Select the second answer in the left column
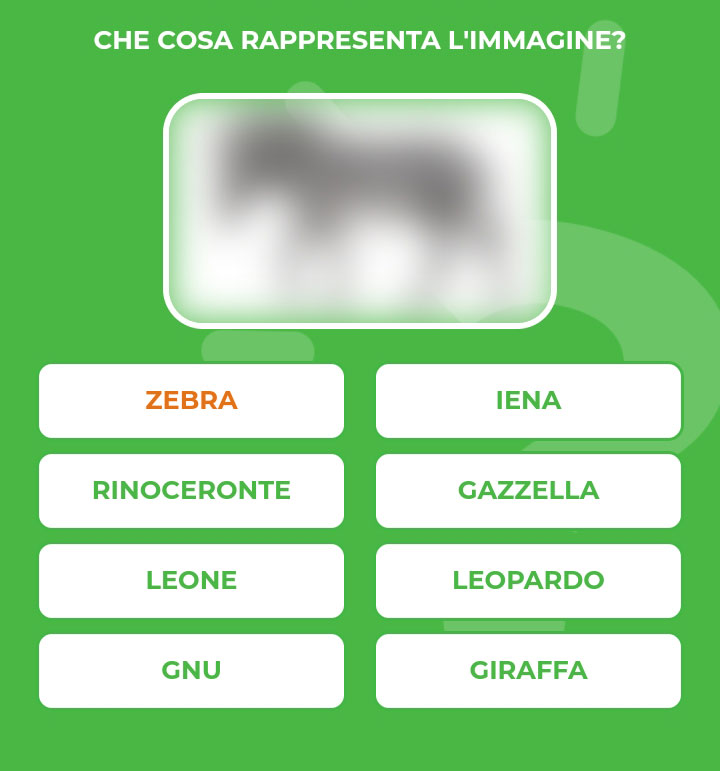This screenshot has width=720, height=771. coord(191,491)
